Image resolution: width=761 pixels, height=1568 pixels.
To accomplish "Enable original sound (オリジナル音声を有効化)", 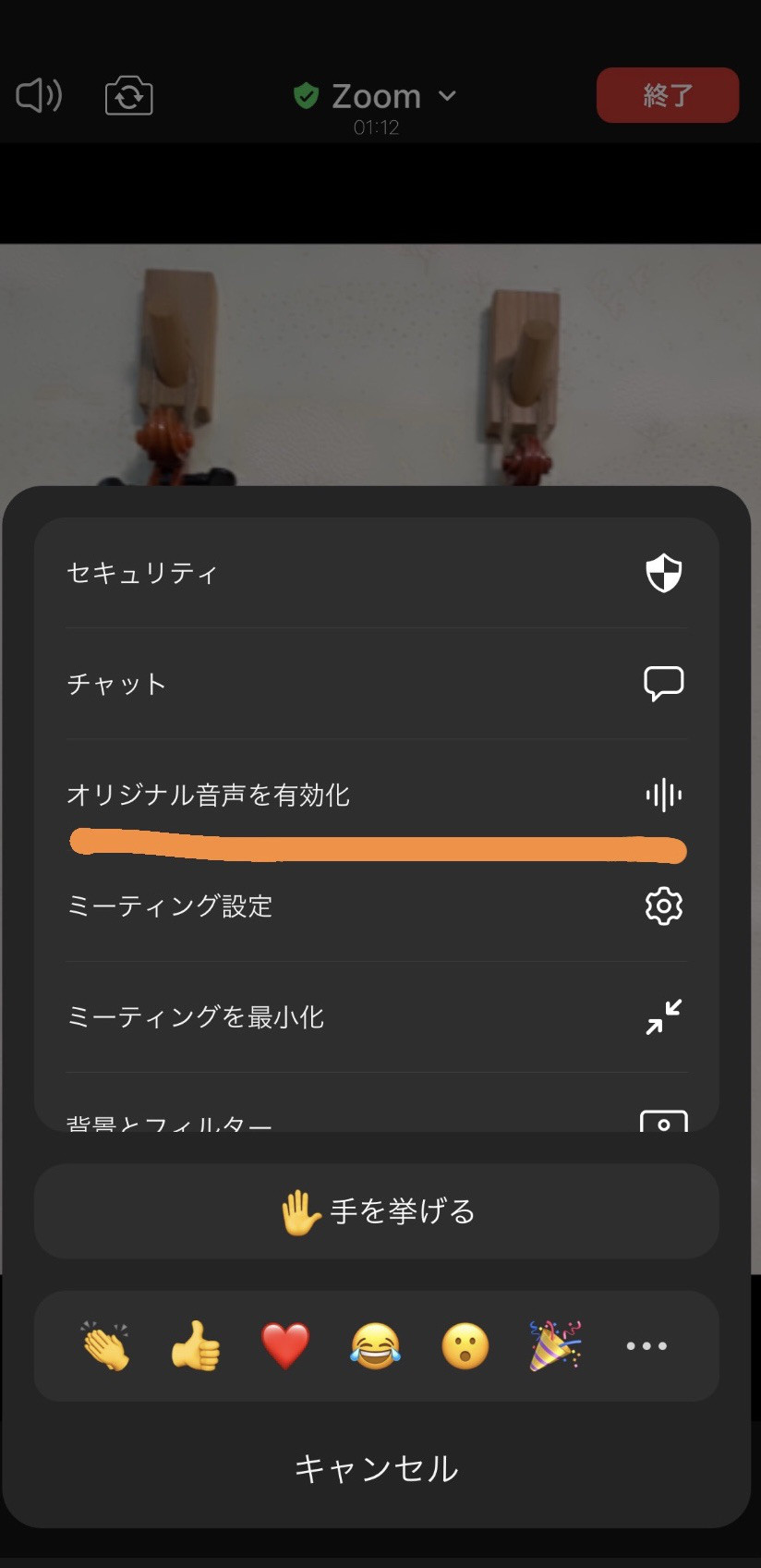I will tap(376, 795).
